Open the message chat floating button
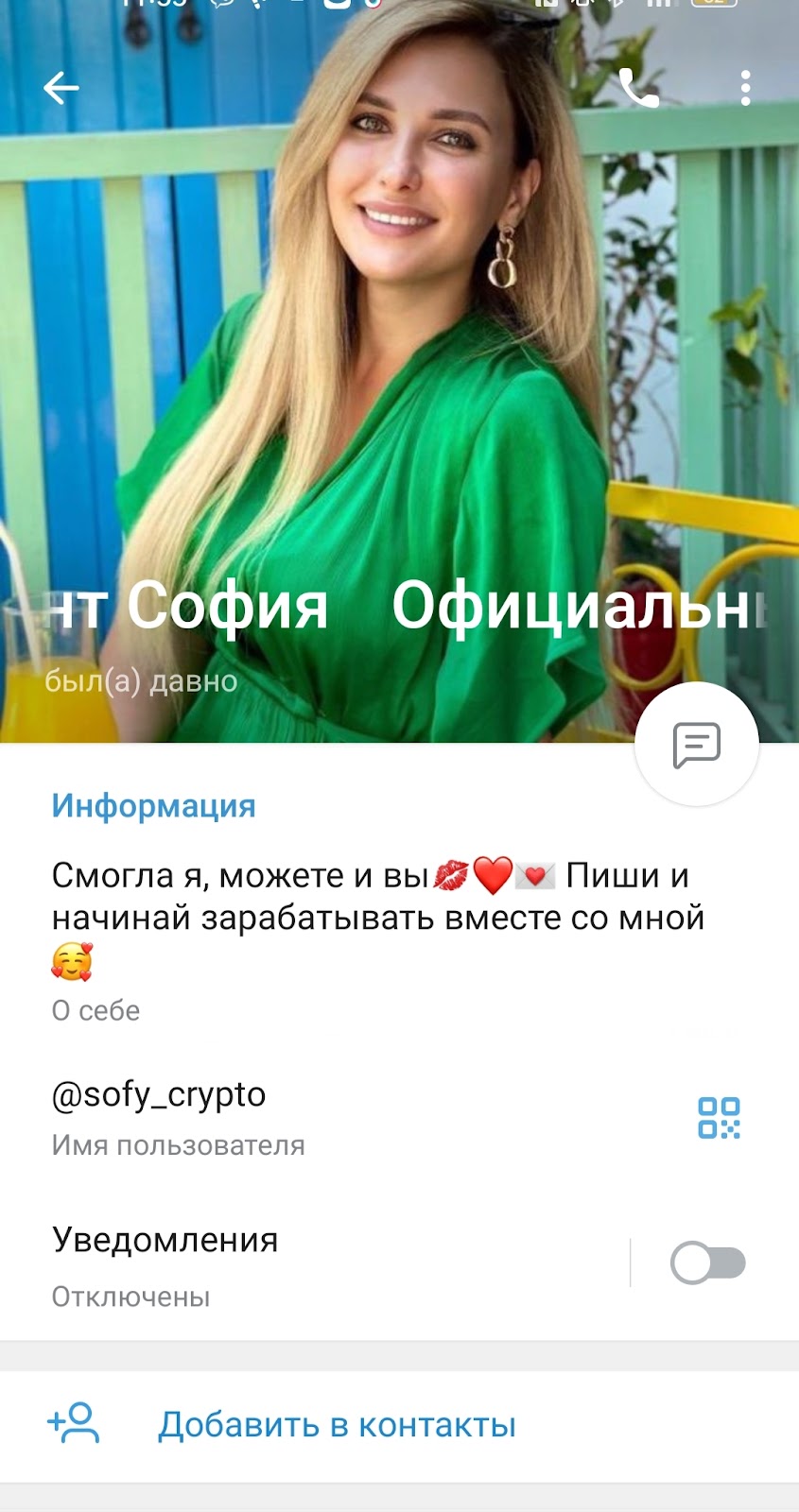 [x=697, y=744]
